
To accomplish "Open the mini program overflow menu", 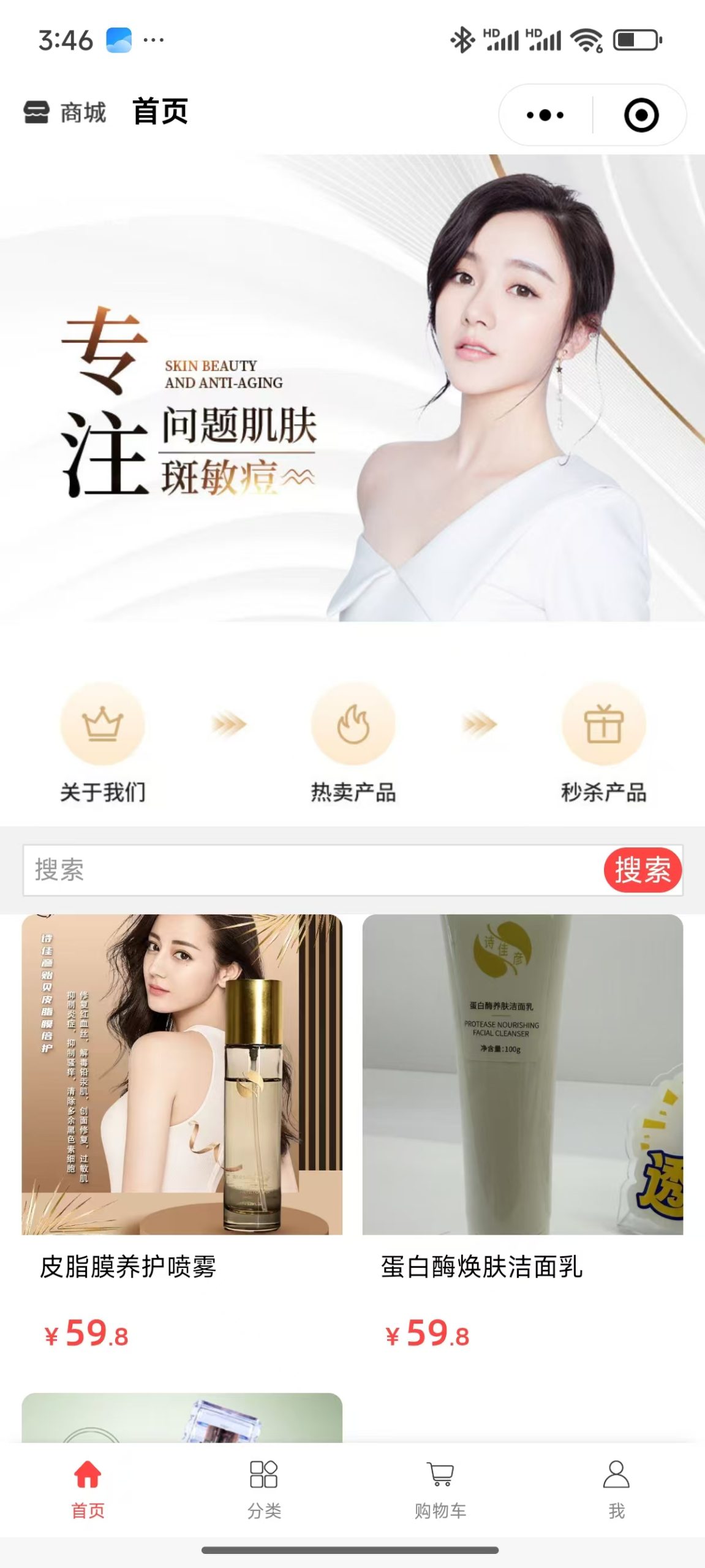I will [x=545, y=115].
